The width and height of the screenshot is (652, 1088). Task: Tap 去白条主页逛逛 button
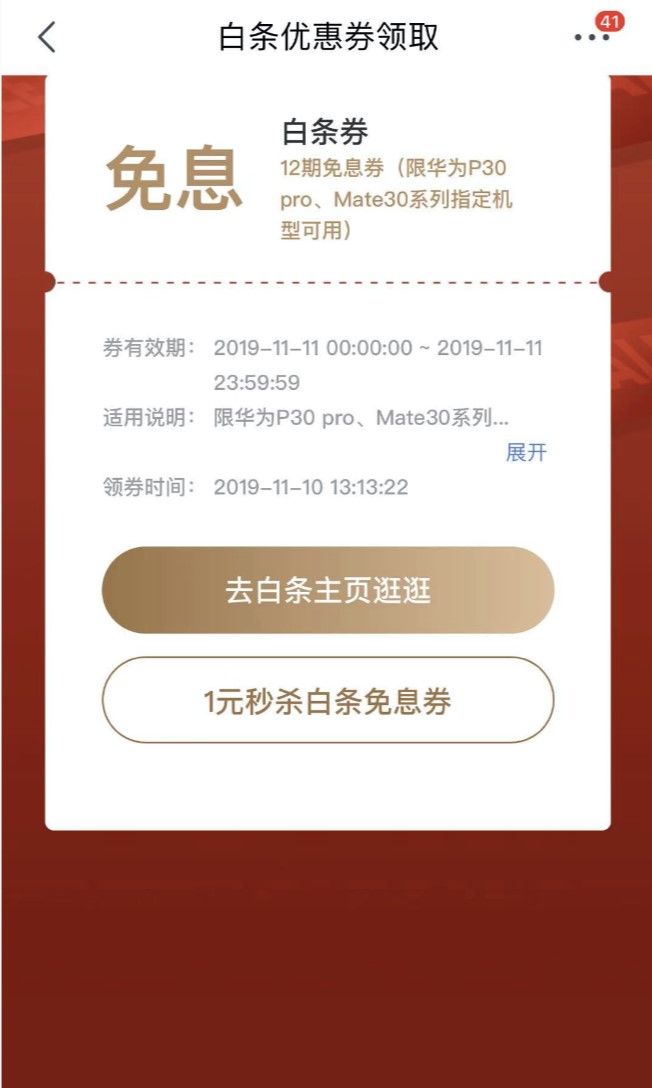(327, 590)
